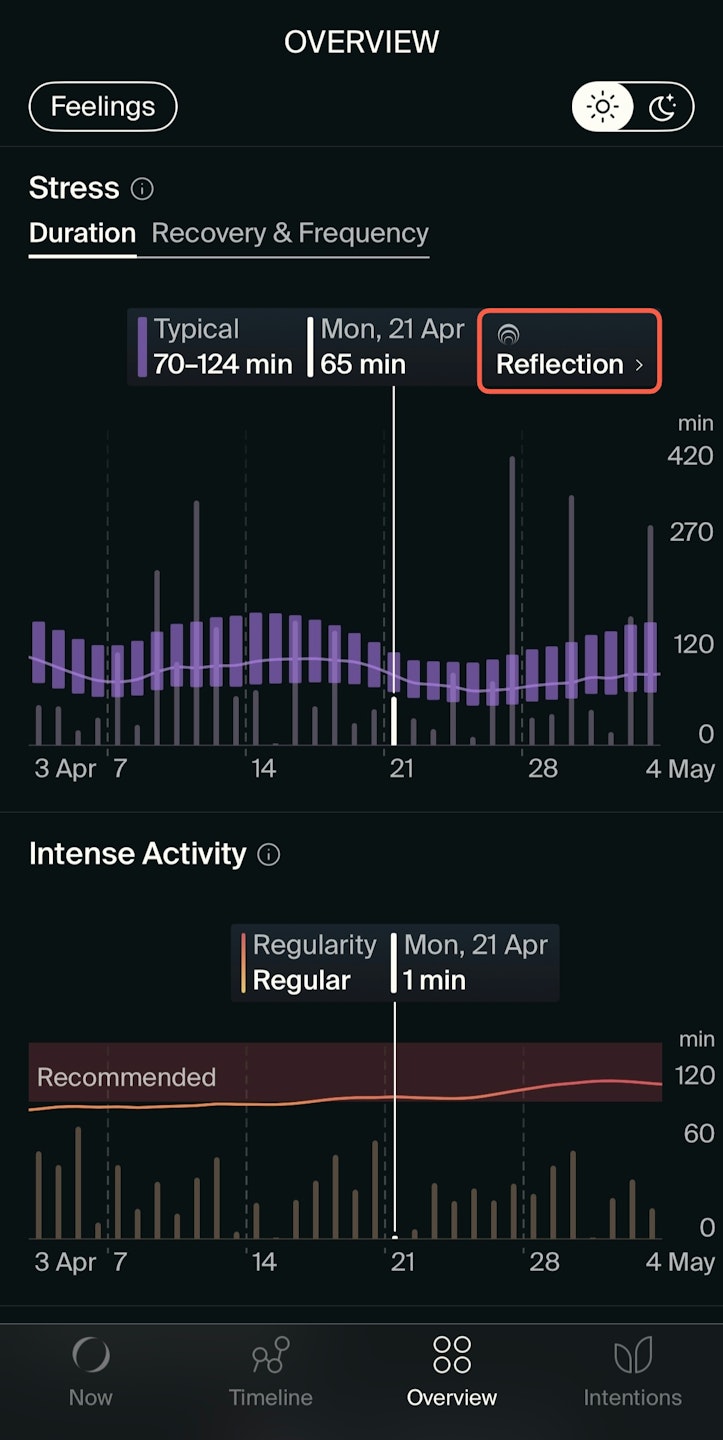Select the sun day view

coord(603,107)
